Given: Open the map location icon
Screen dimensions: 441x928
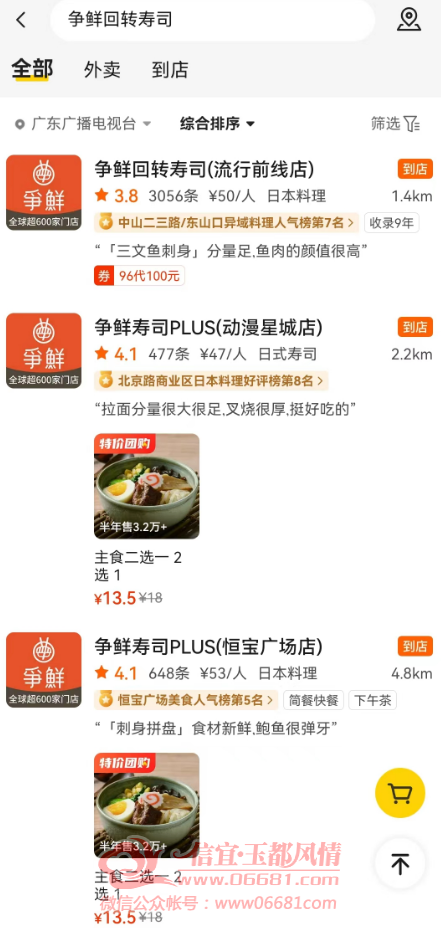Looking at the screenshot, I should point(408,20).
